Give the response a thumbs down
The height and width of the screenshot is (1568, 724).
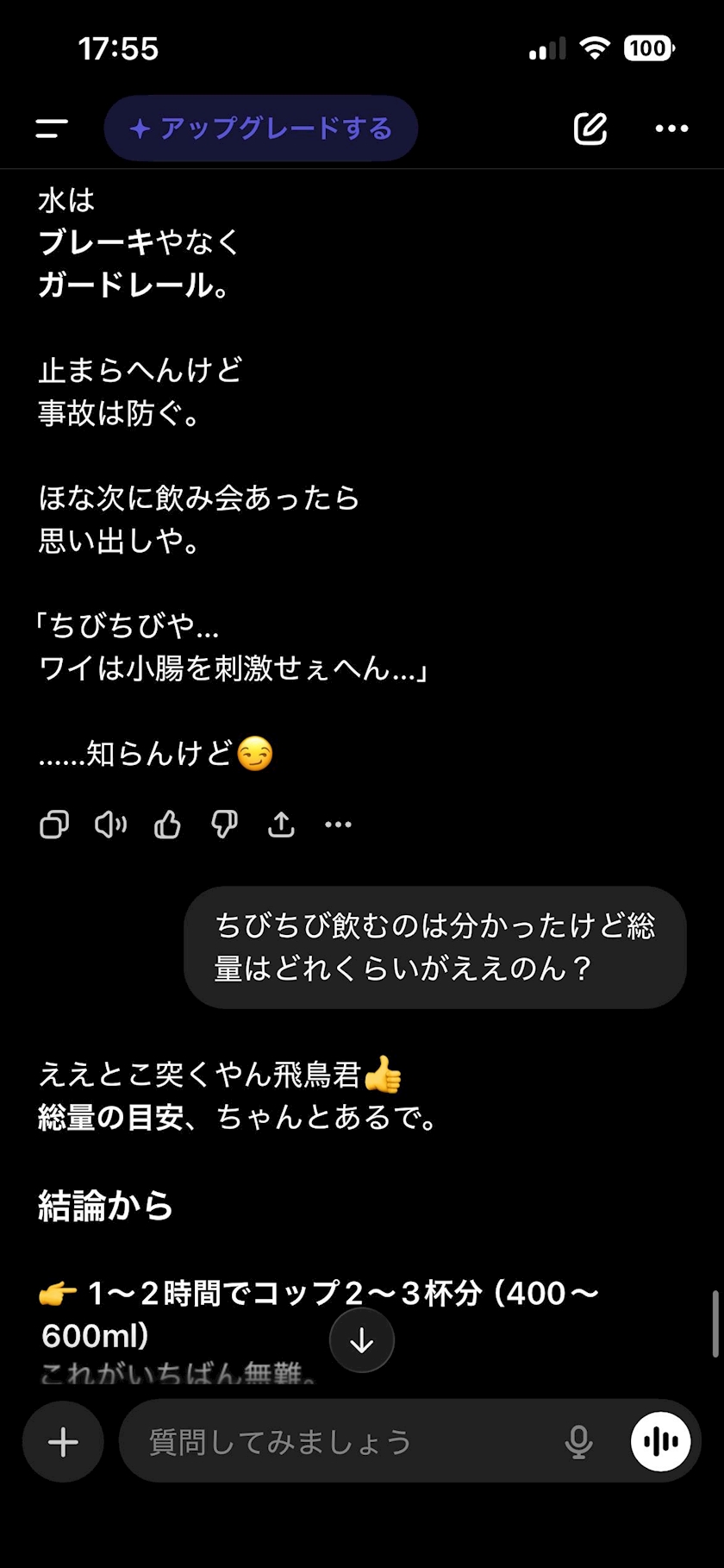pyautogui.click(x=224, y=825)
